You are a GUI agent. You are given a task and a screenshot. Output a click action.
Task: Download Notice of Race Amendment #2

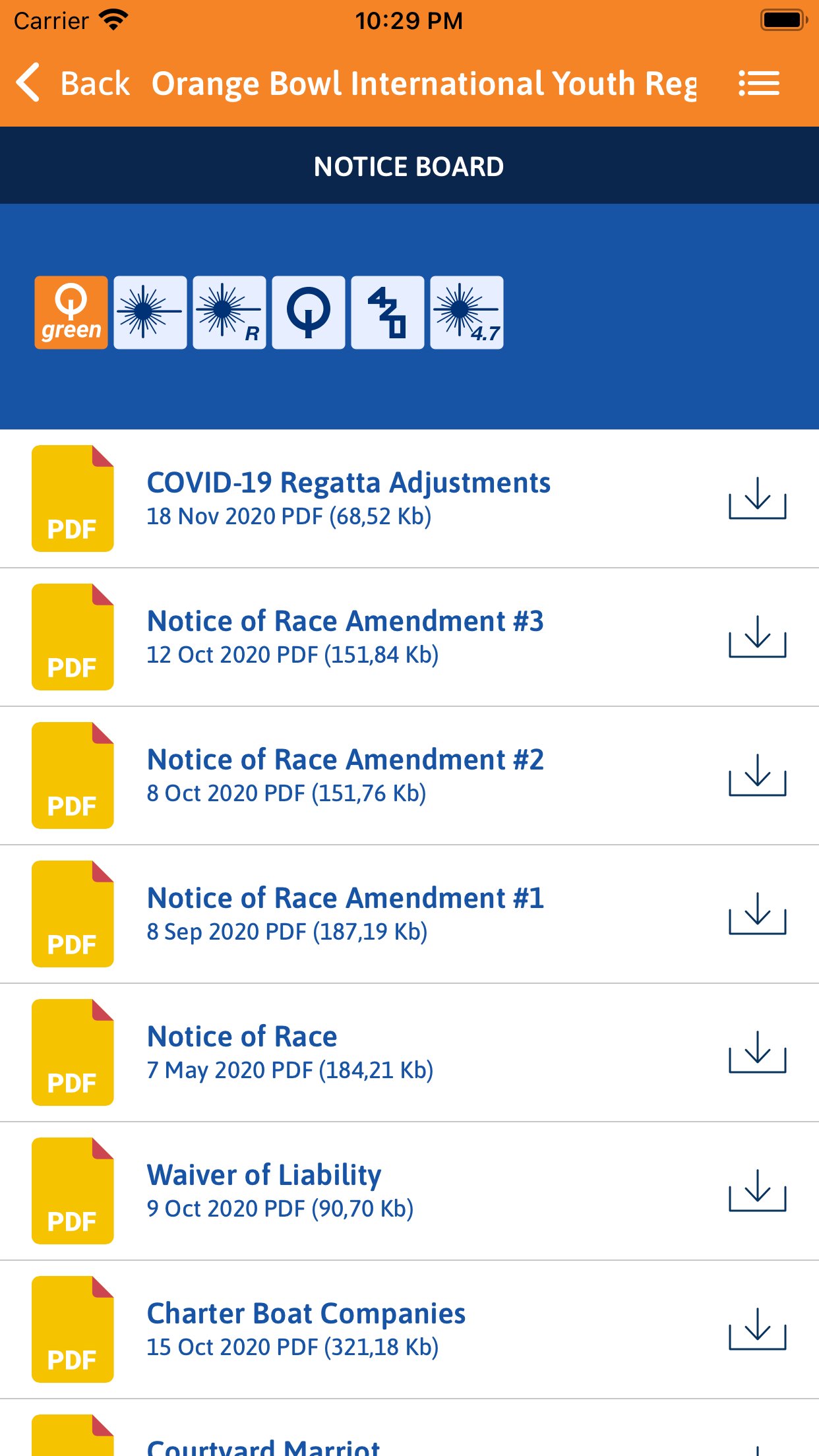pyautogui.click(x=757, y=775)
